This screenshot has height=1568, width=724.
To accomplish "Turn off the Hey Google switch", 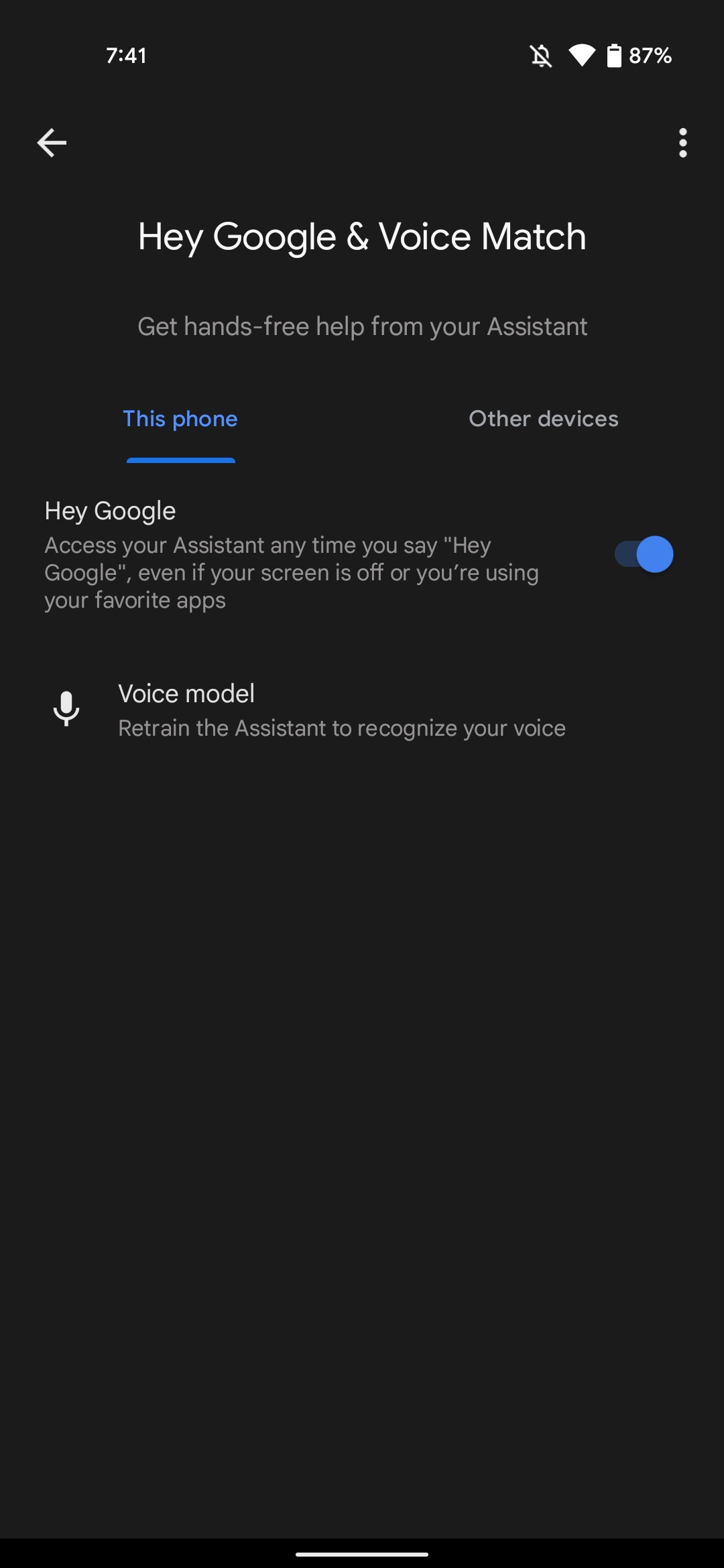I will (x=644, y=554).
